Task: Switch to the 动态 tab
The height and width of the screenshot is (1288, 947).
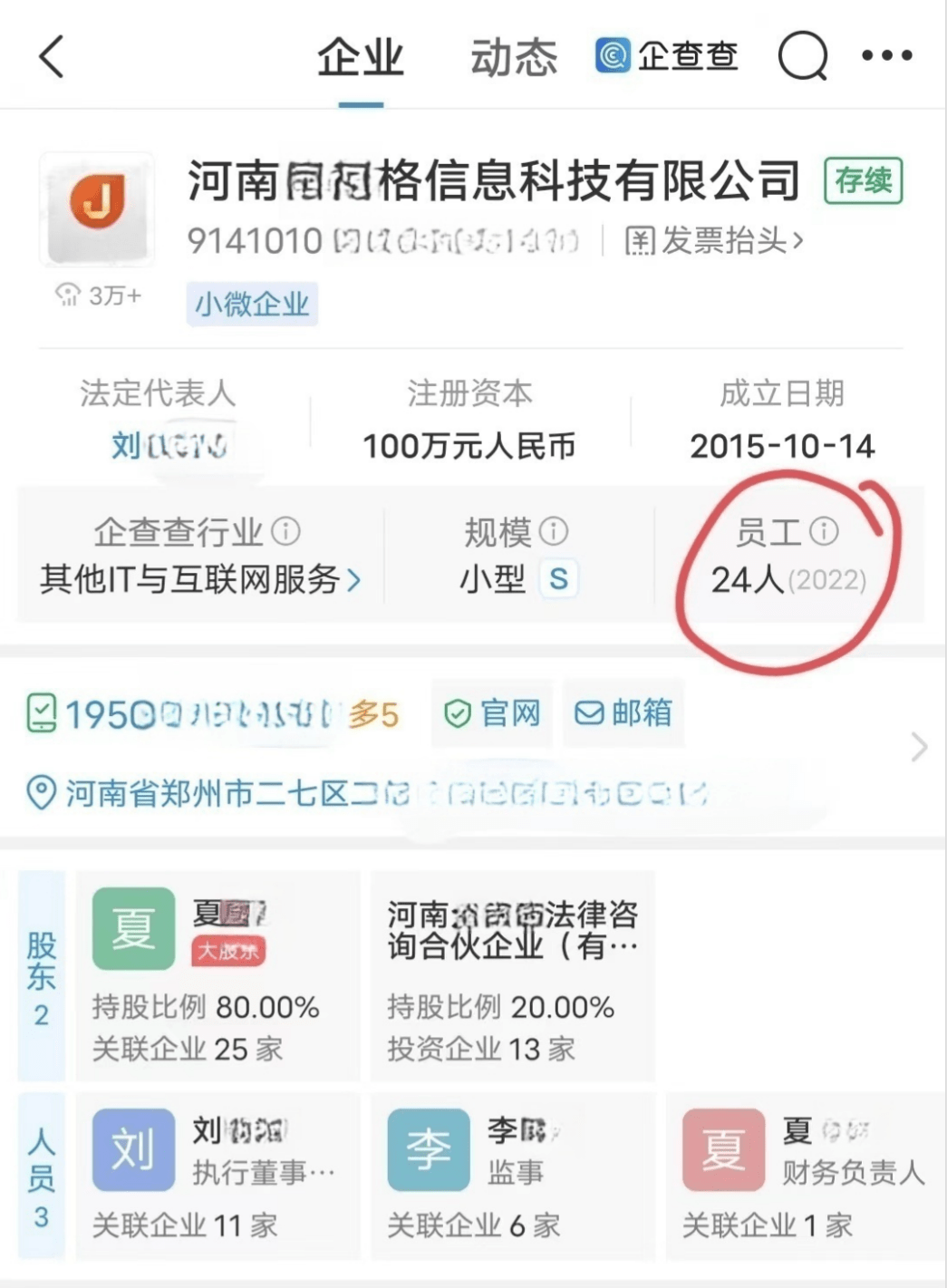Action: click(x=513, y=58)
